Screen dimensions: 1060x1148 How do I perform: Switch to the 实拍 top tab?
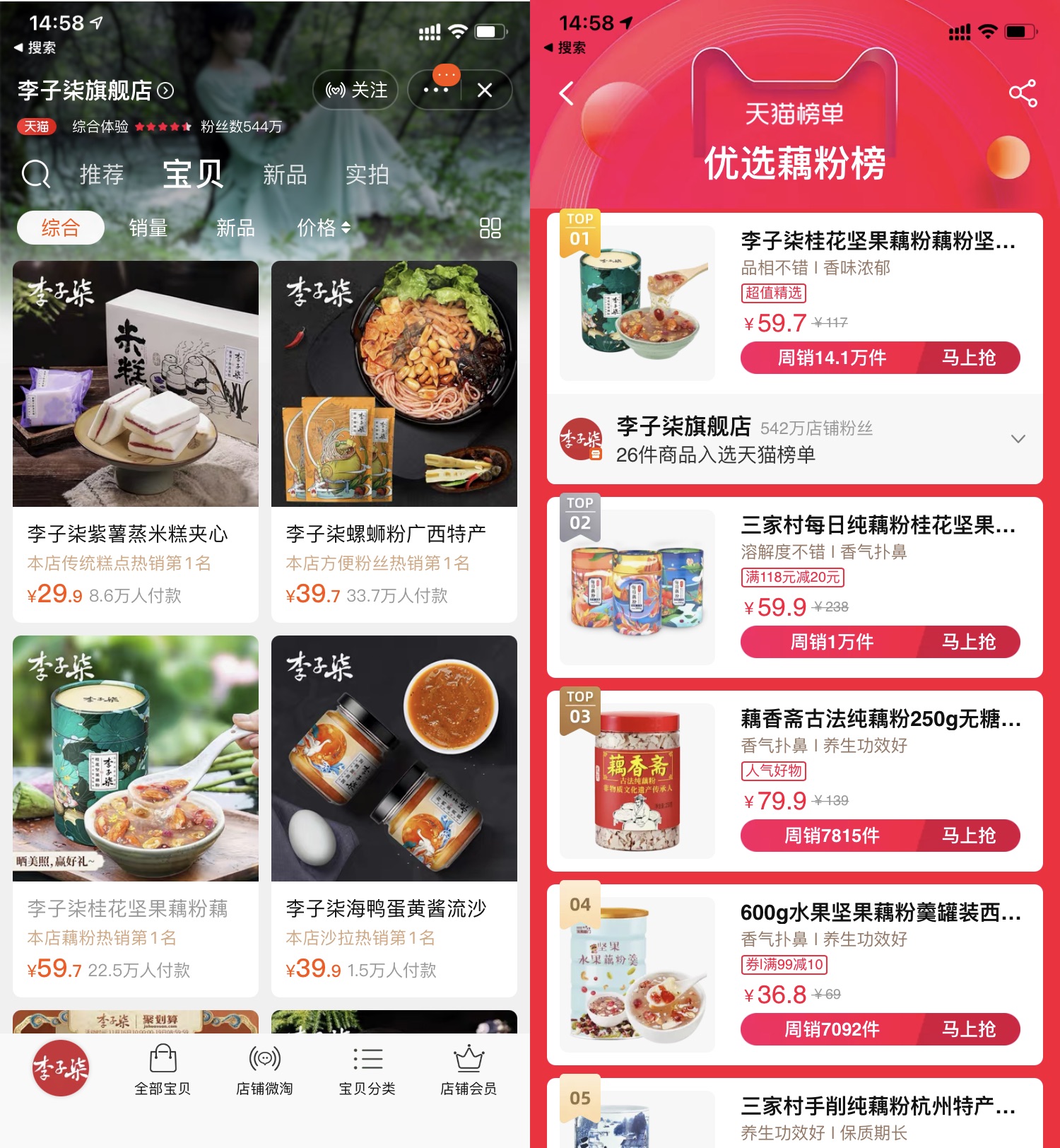click(x=367, y=174)
